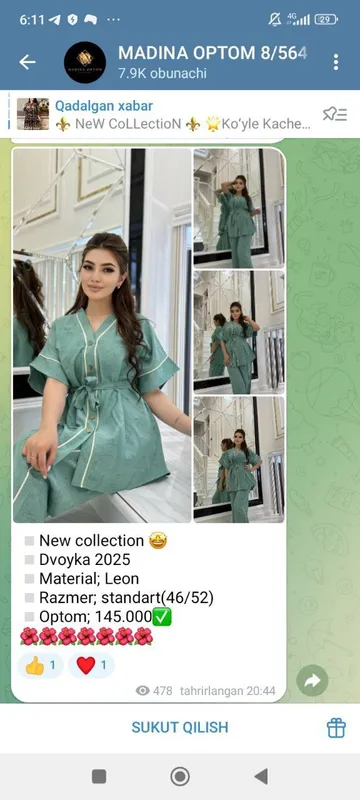Screen dimensions: 360x800
Task: Mute channel with SUKUT QILISH
Action: pyautogui.click(x=180, y=727)
